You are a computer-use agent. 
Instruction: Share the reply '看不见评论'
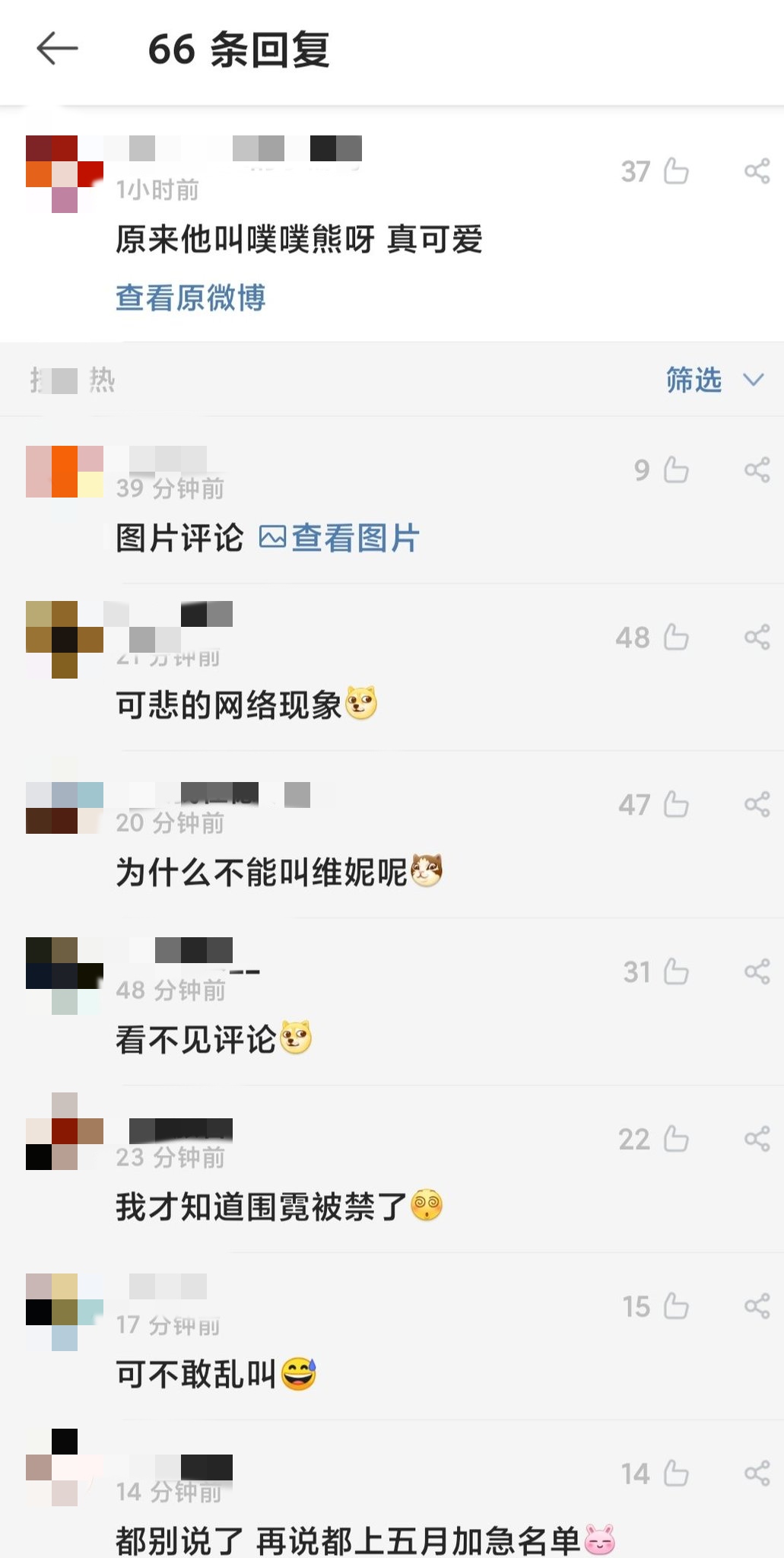pyautogui.click(x=757, y=971)
